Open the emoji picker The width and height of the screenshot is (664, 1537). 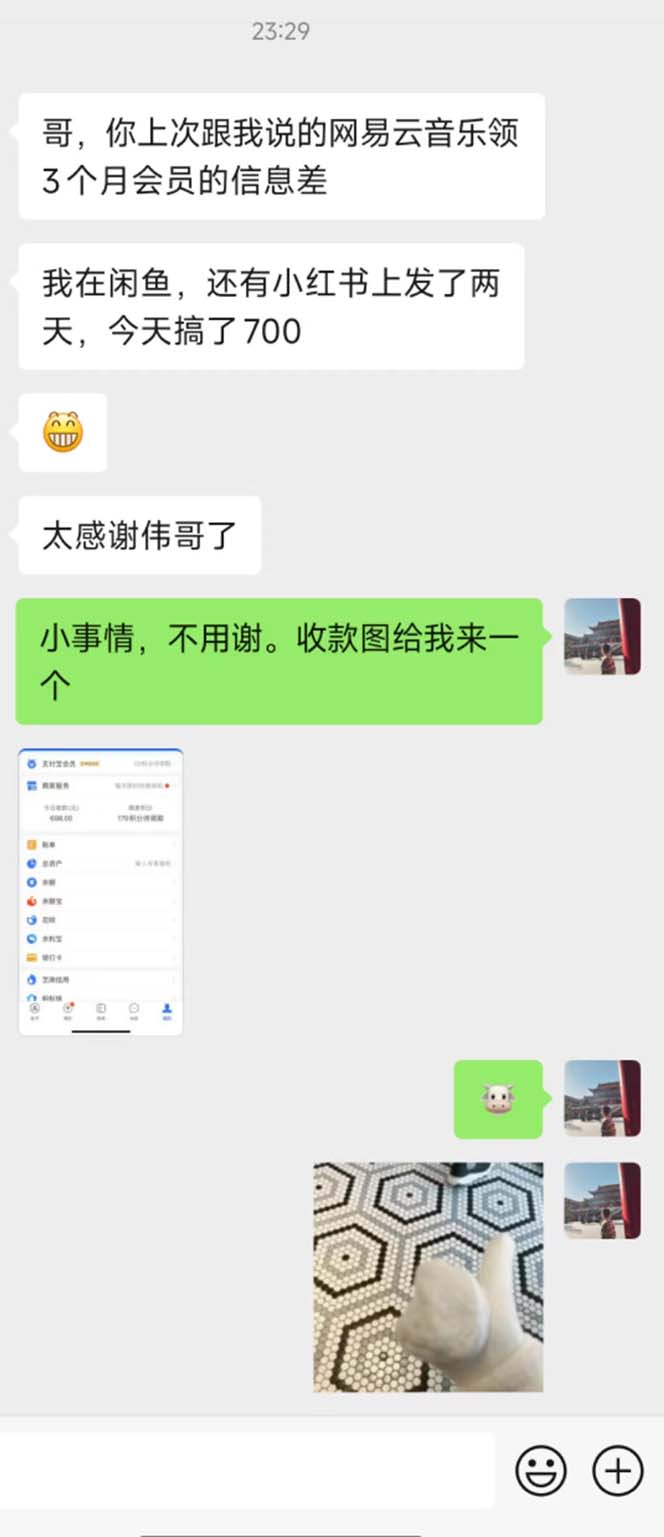(541, 1471)
